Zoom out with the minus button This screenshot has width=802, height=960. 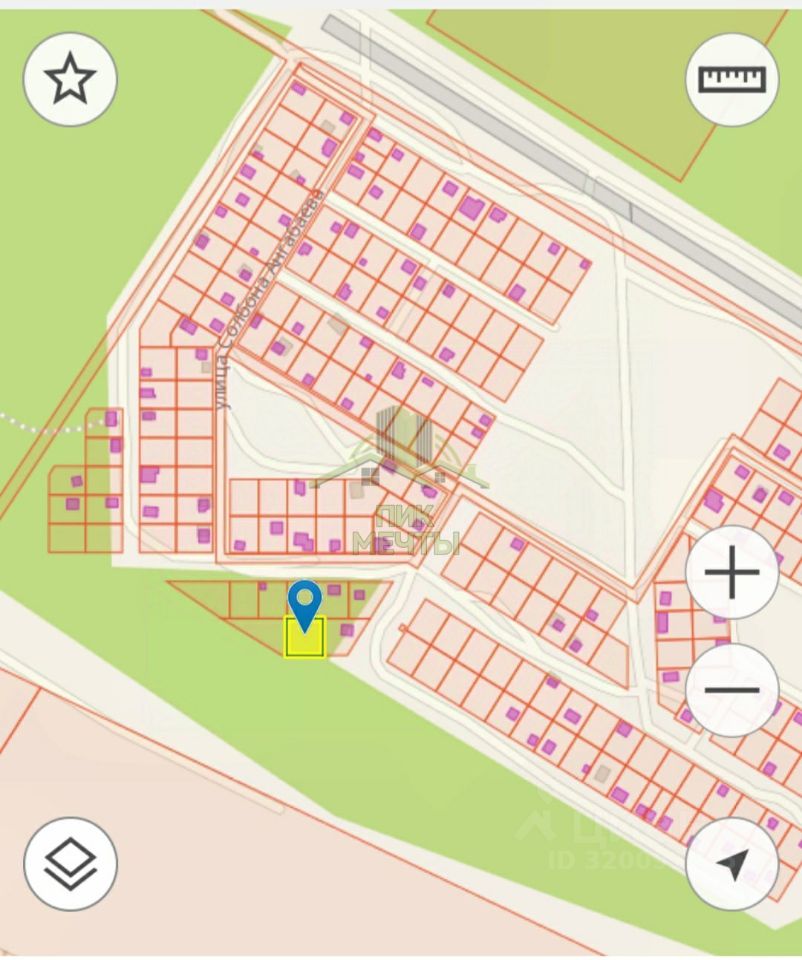point(732,690)
